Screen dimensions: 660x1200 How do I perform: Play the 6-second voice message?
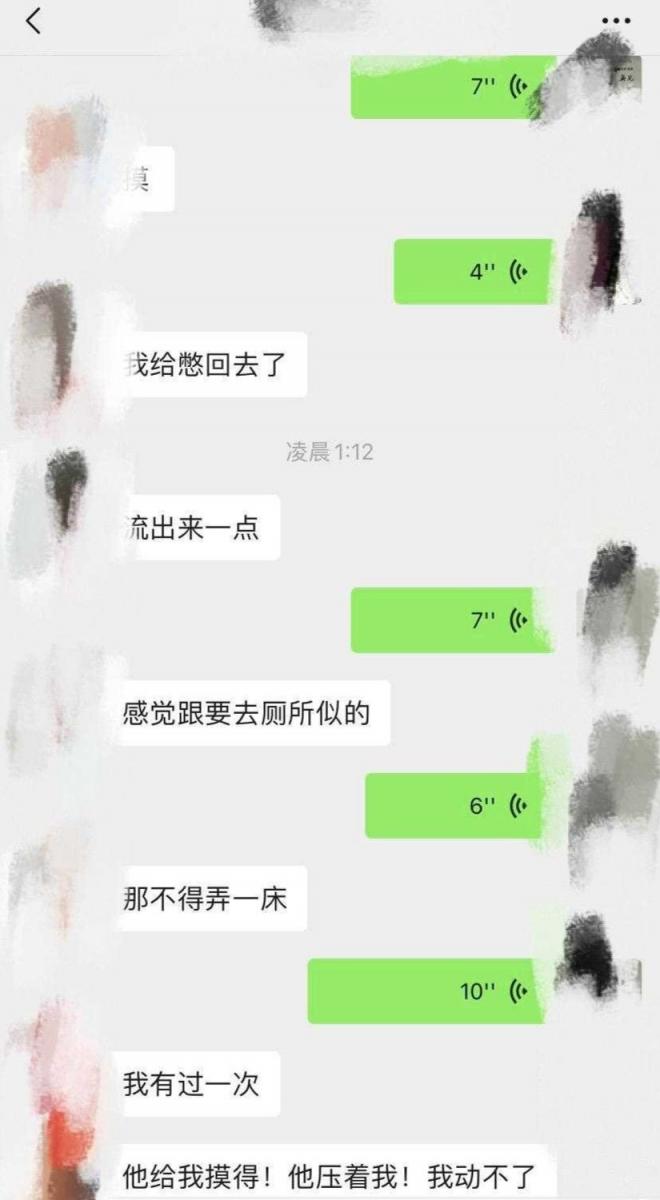455,806
